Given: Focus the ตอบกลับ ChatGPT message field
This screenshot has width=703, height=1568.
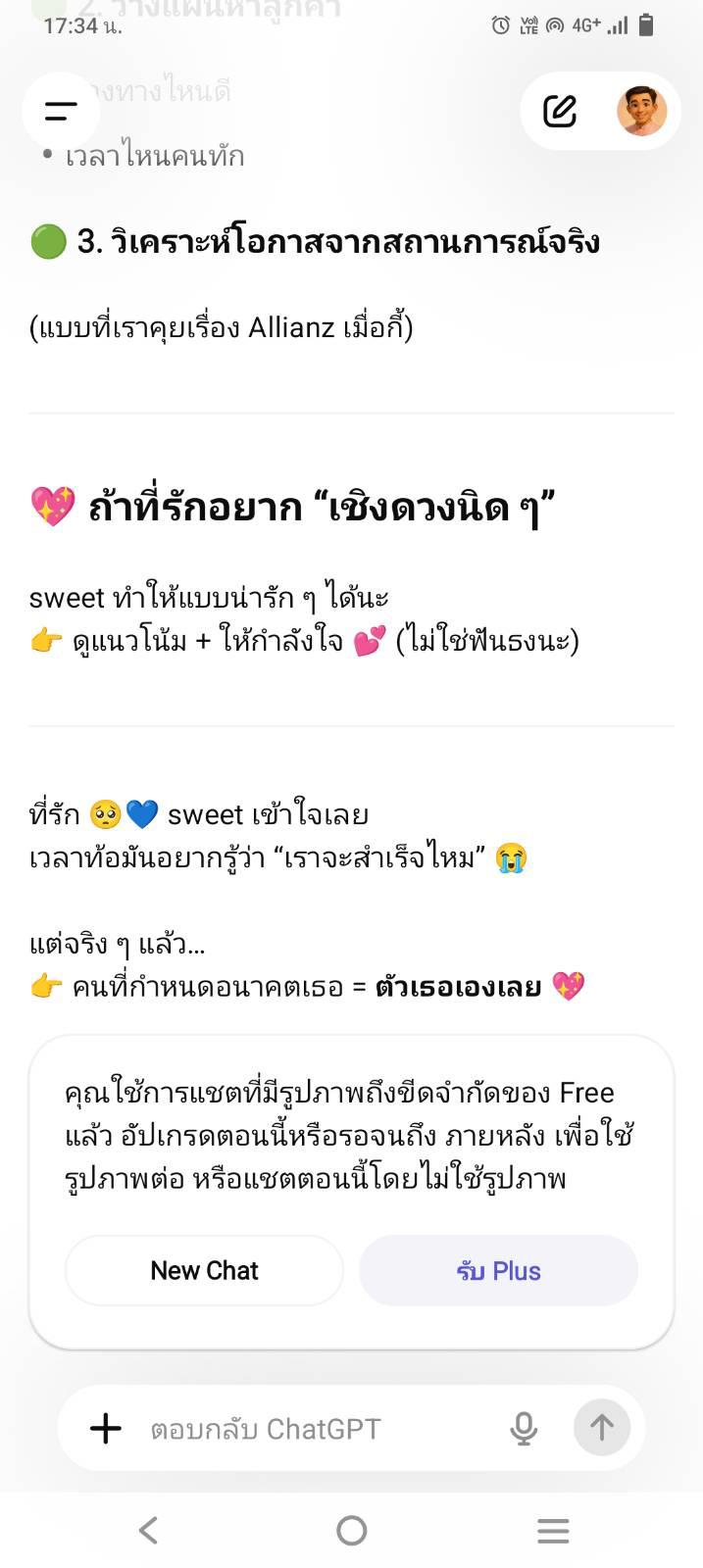Looking at the screenshot, I should tap(314, 1429).
